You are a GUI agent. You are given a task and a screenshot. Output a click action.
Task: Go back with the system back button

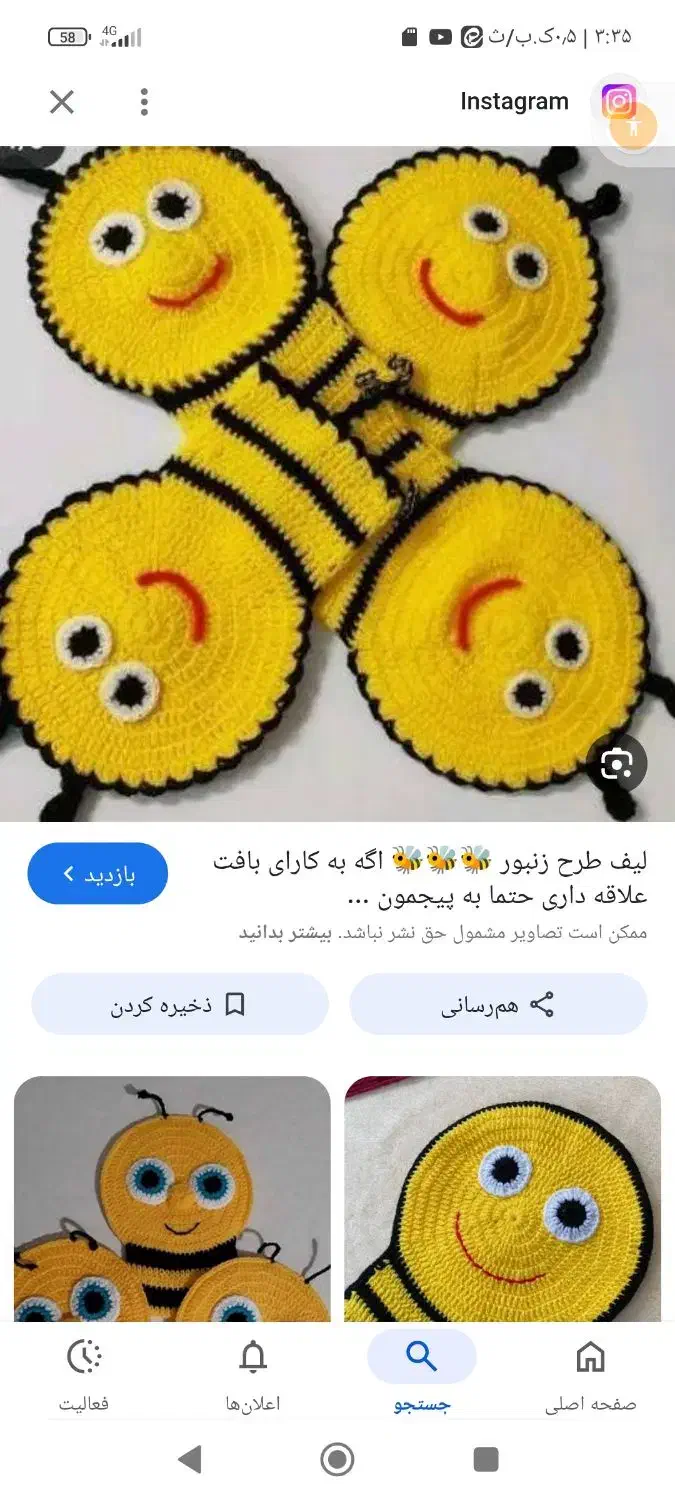[x=189, y=1459]
